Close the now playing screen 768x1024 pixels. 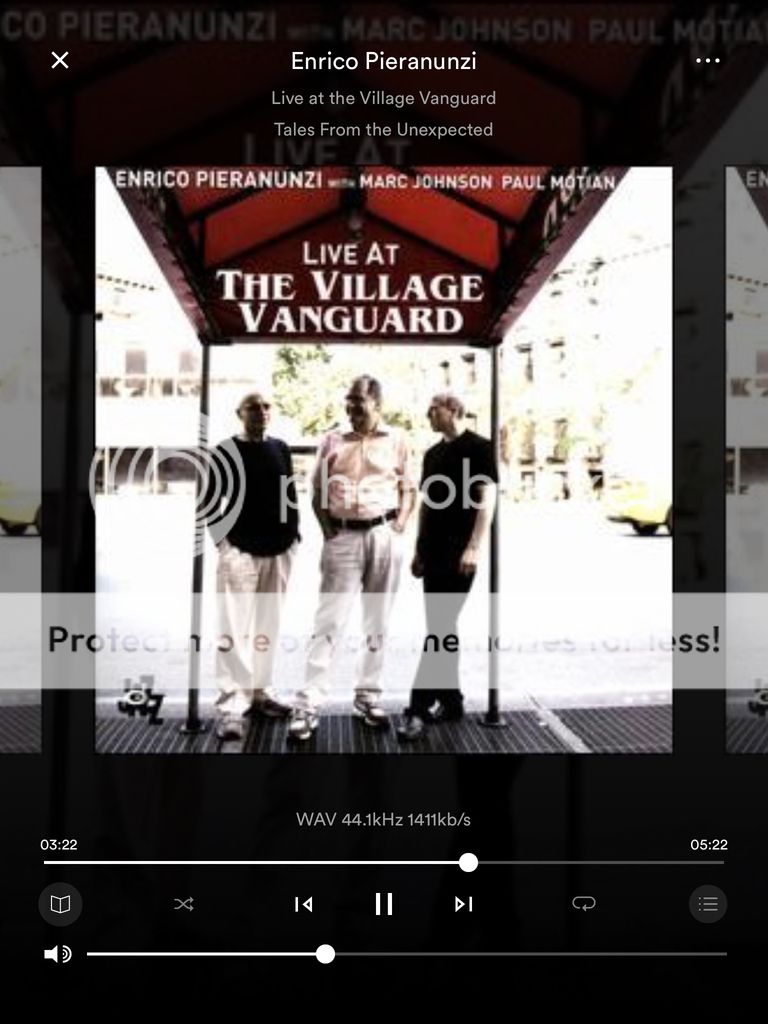click(60, 61)
